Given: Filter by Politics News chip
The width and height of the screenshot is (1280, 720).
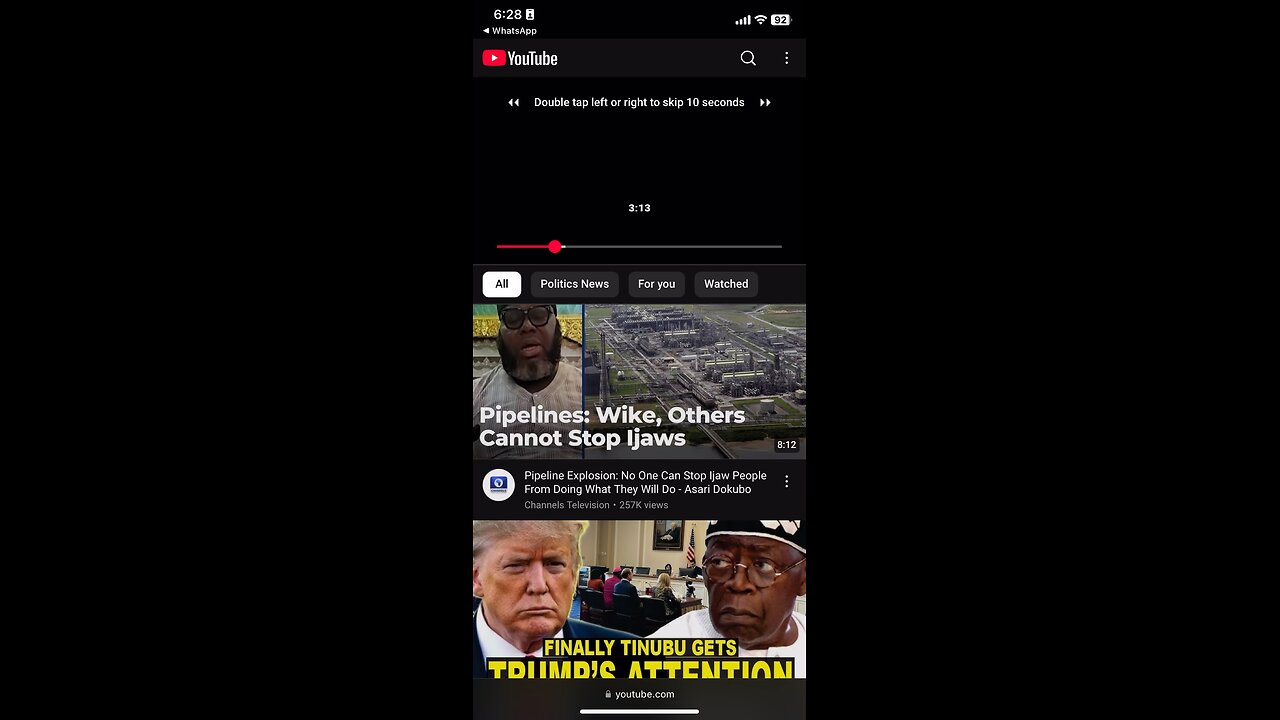Looking at the screenshot, I should click(x=574, y=284).
